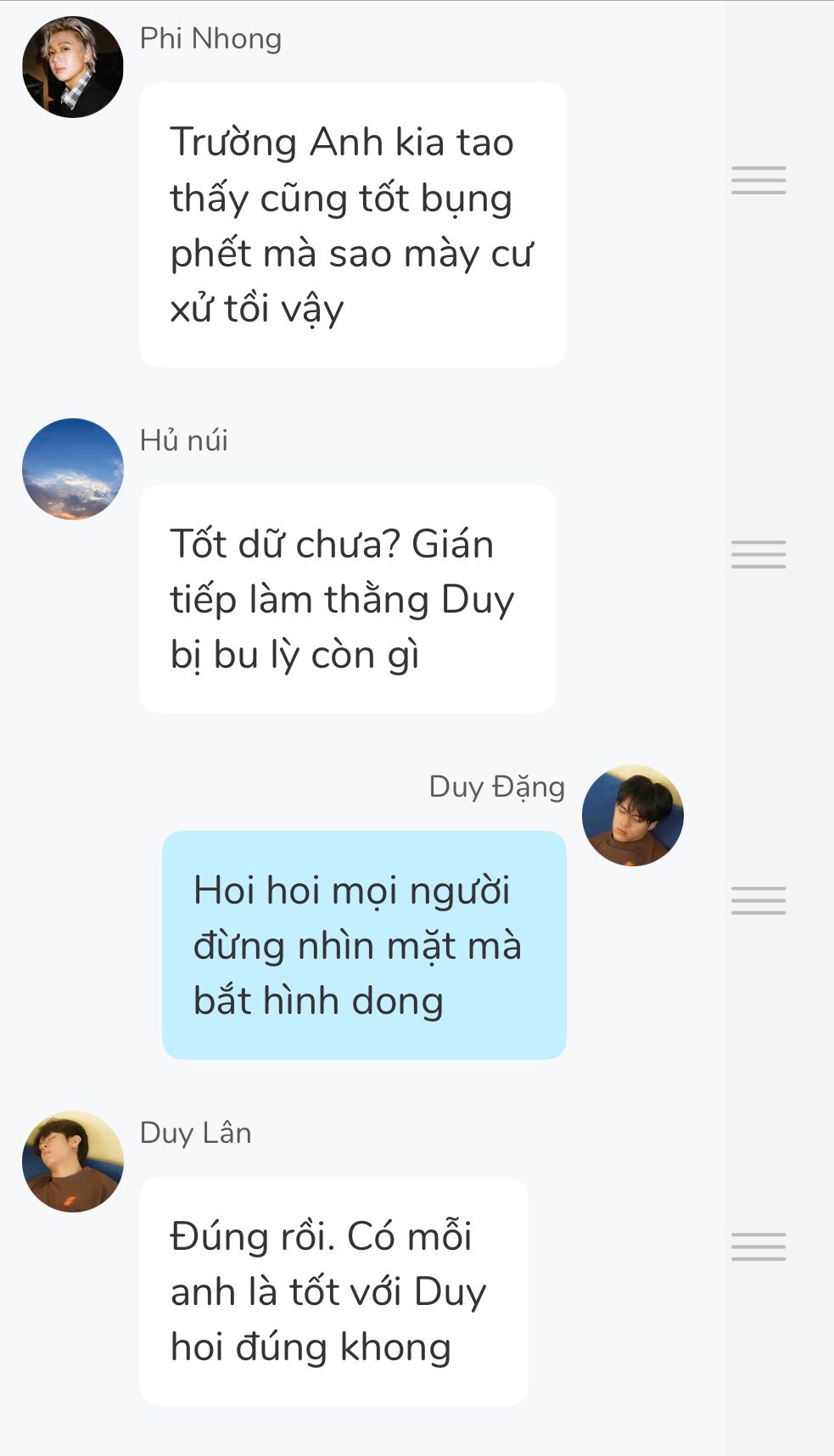
Task: Select the message bubble 'Hoi hoi mọi người'
Action: [364, 945]
